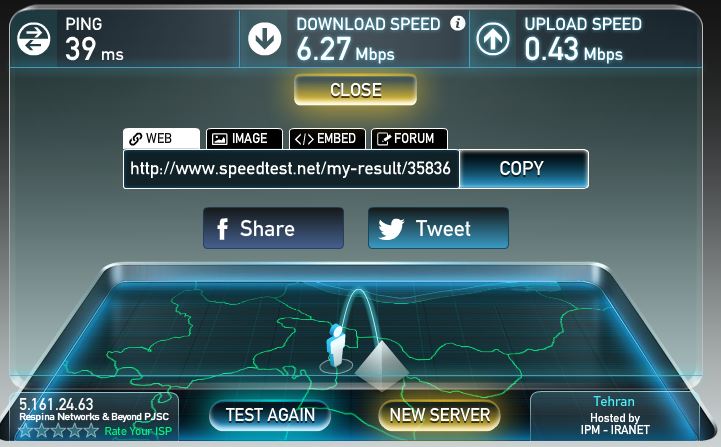Run the speed test again
Image resolution: width=721 pixels, height=447 pixels.
click(x=270, y=414)
